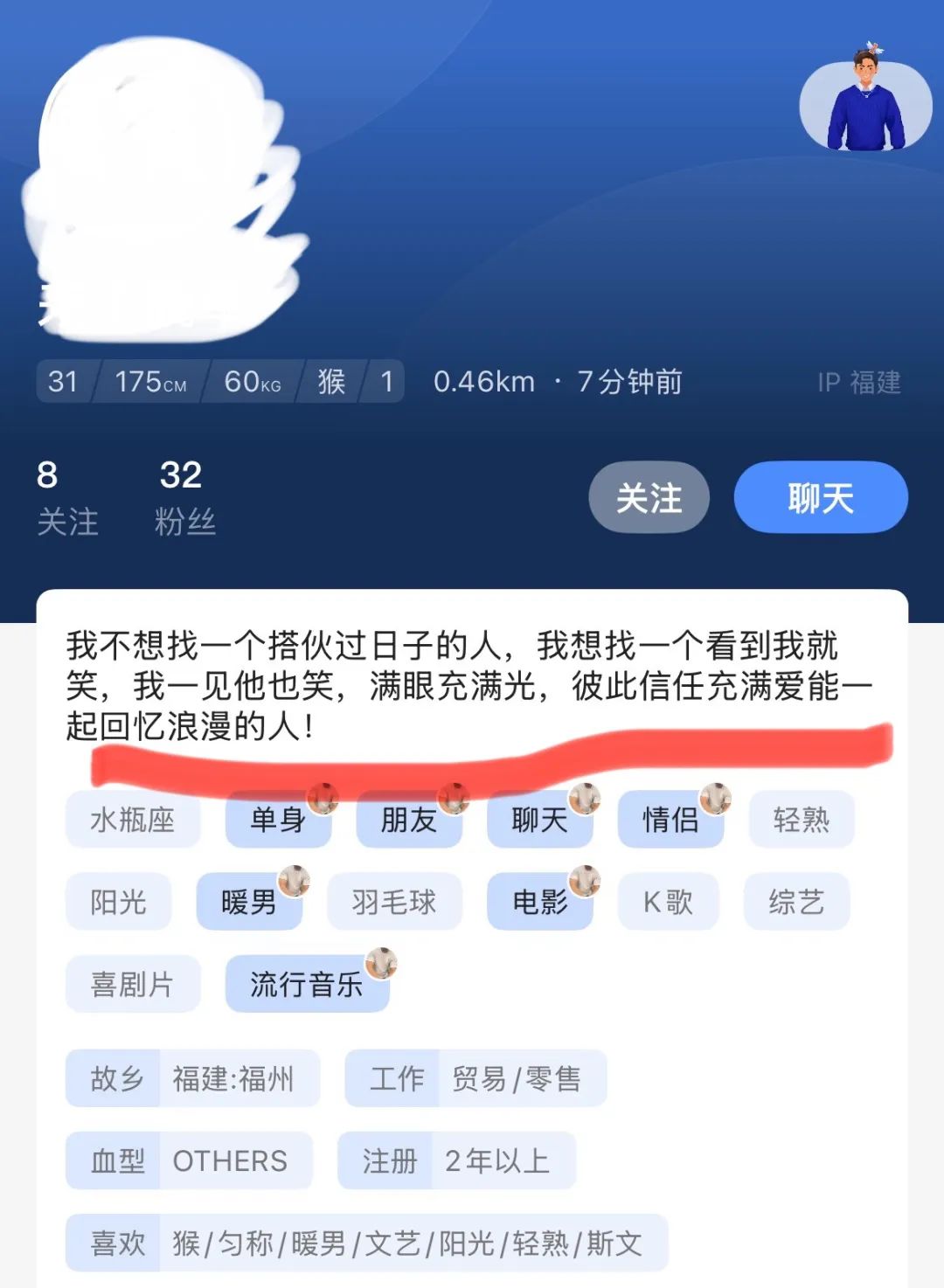Select the 羽毛球 tag
This screenshot has height=1288, width=944.
[394, 902]
